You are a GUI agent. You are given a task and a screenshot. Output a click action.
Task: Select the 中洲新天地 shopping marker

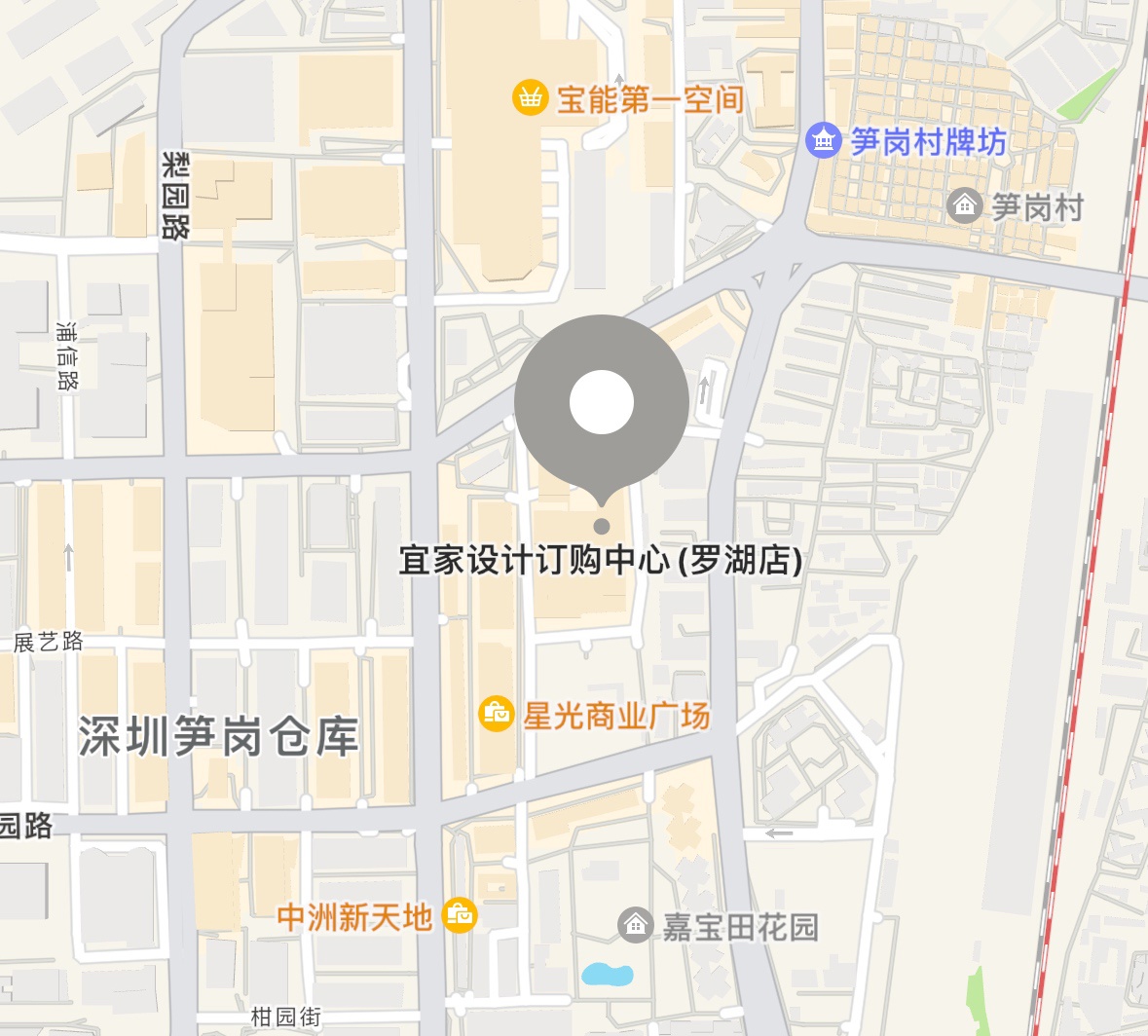(x=460, y=915)
